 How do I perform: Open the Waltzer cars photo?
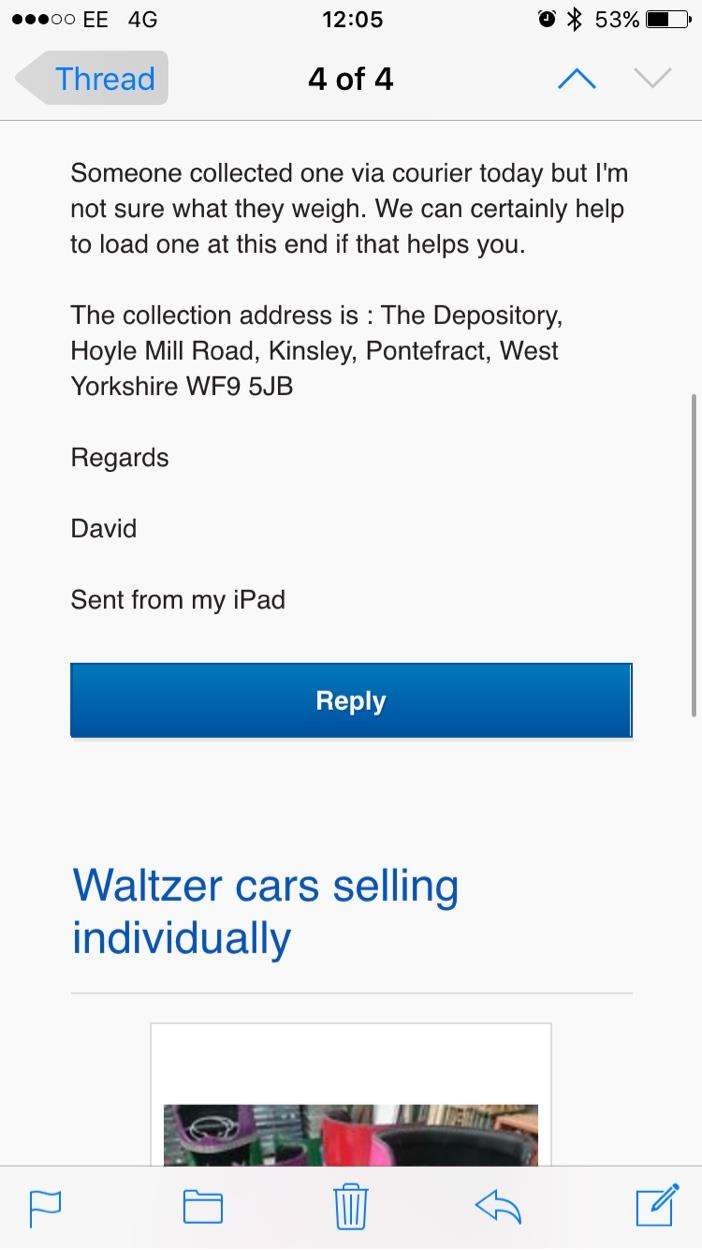coord(351,1135)
